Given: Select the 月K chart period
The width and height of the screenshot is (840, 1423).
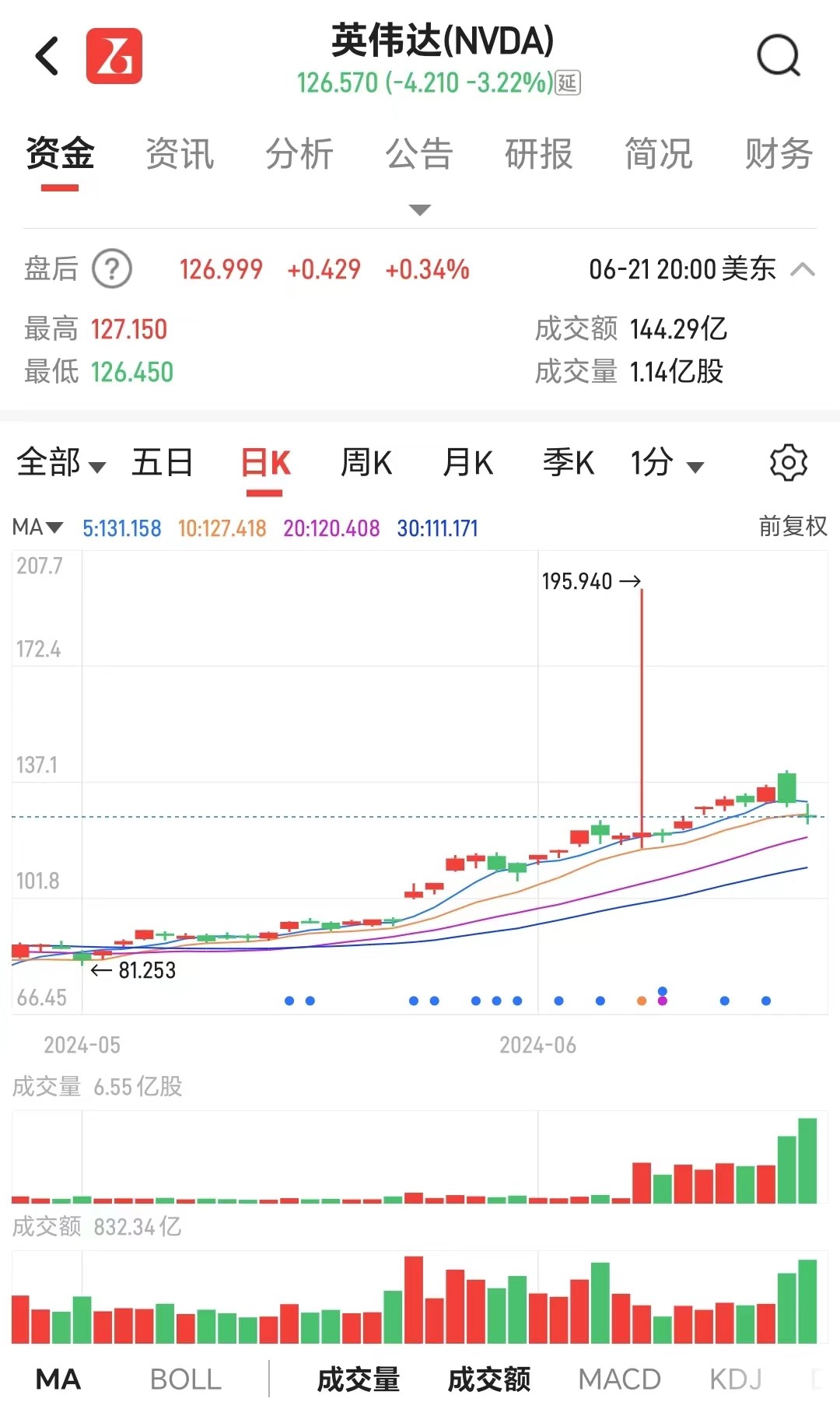Looking at the screenshot, I should (467, 463).
